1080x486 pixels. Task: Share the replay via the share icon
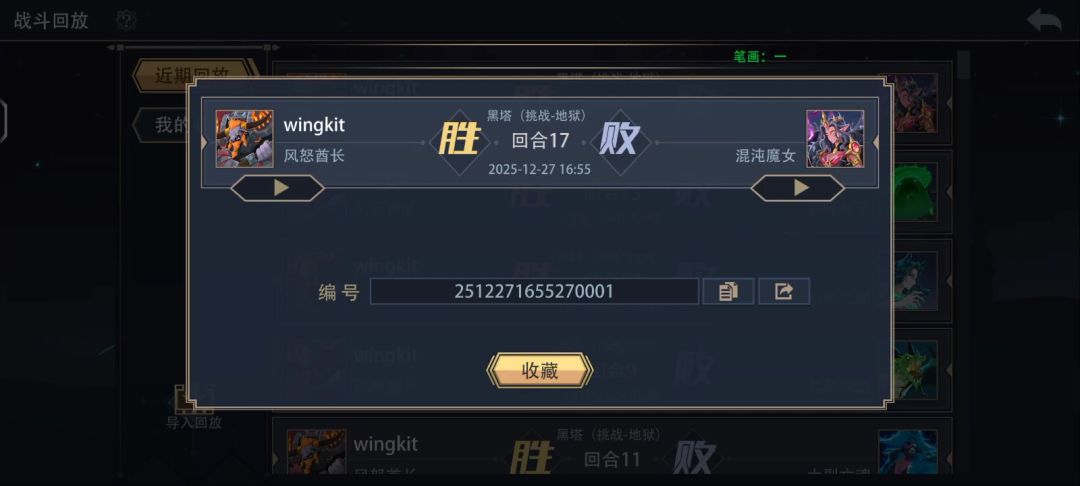click(x=784, y=291)
